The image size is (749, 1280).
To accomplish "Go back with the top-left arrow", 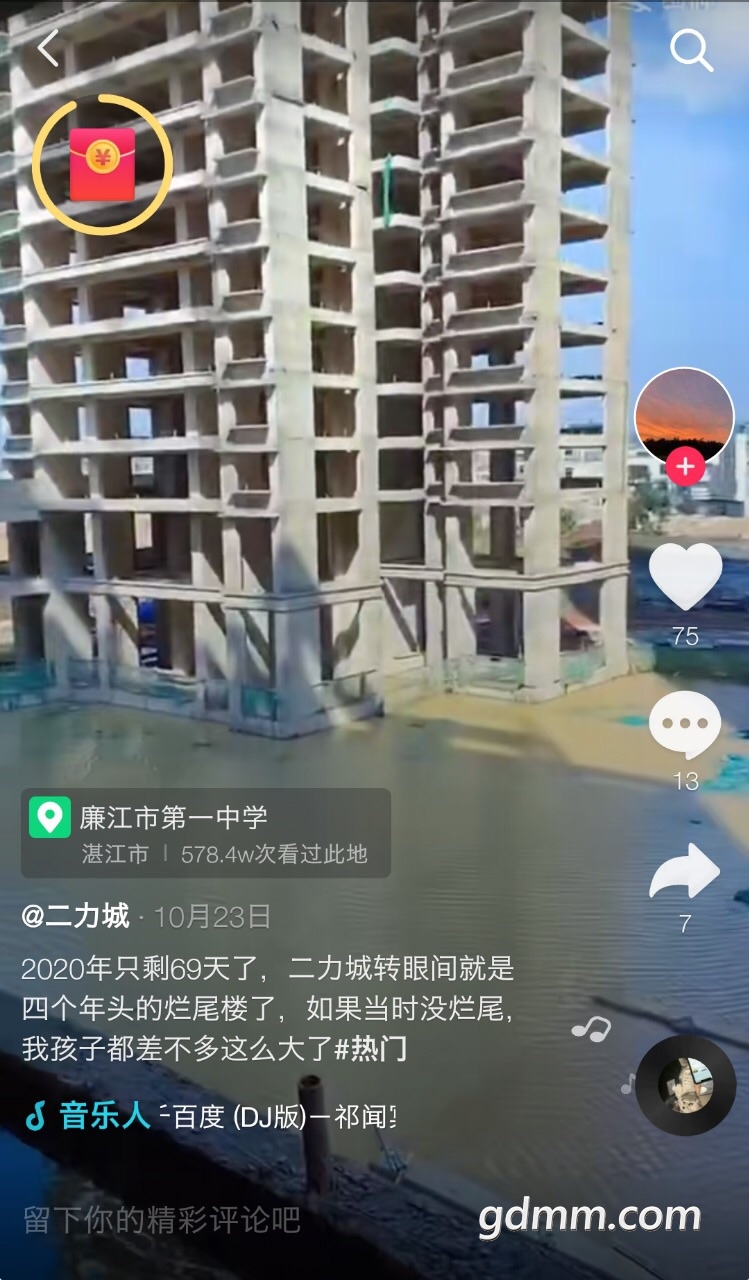I will tap(48, 49).
